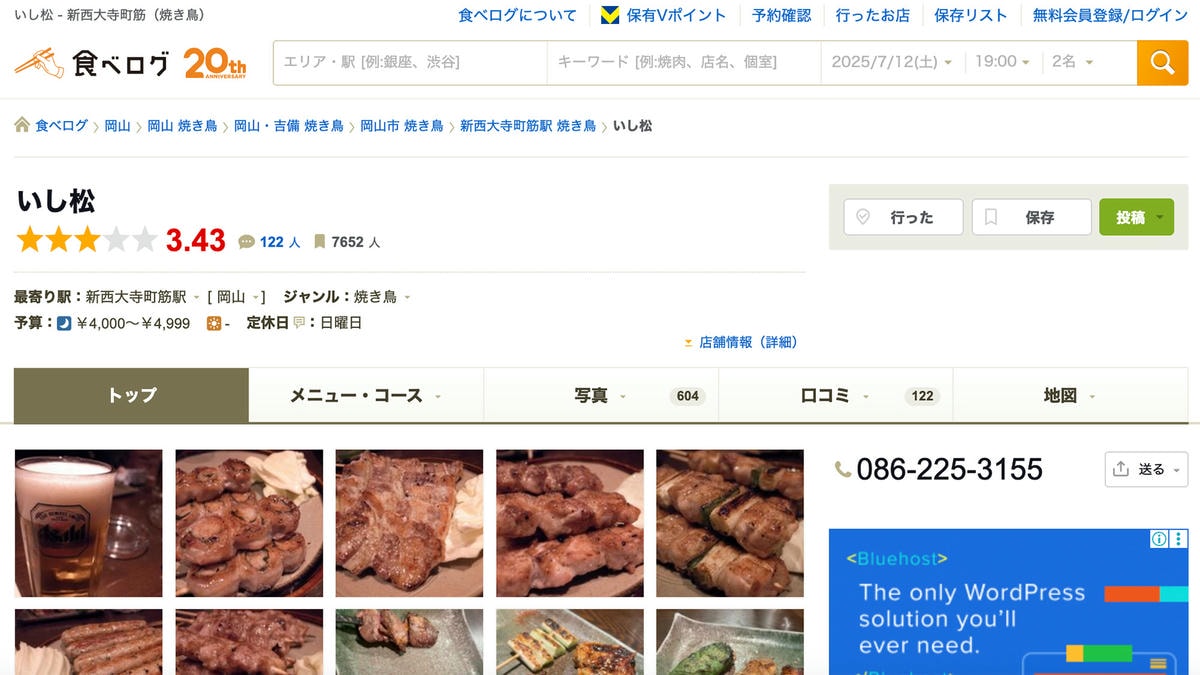
Task: Open the beer glass photo thumbnail
Action: [x=88, y=523]
